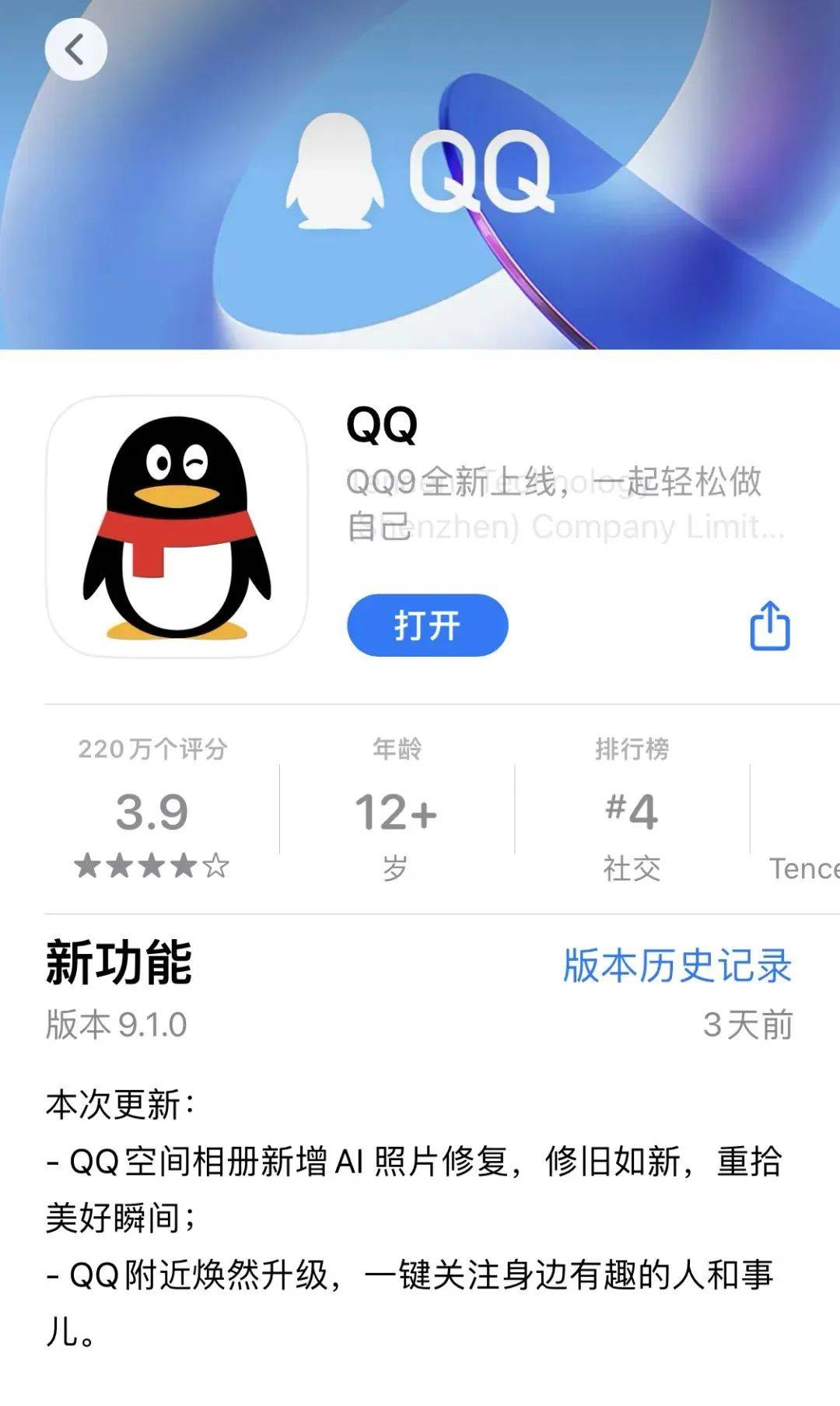Select the 版本 9.1.0 label
This screenshot has height=1406, width=840.
(x=117, y=1023)
